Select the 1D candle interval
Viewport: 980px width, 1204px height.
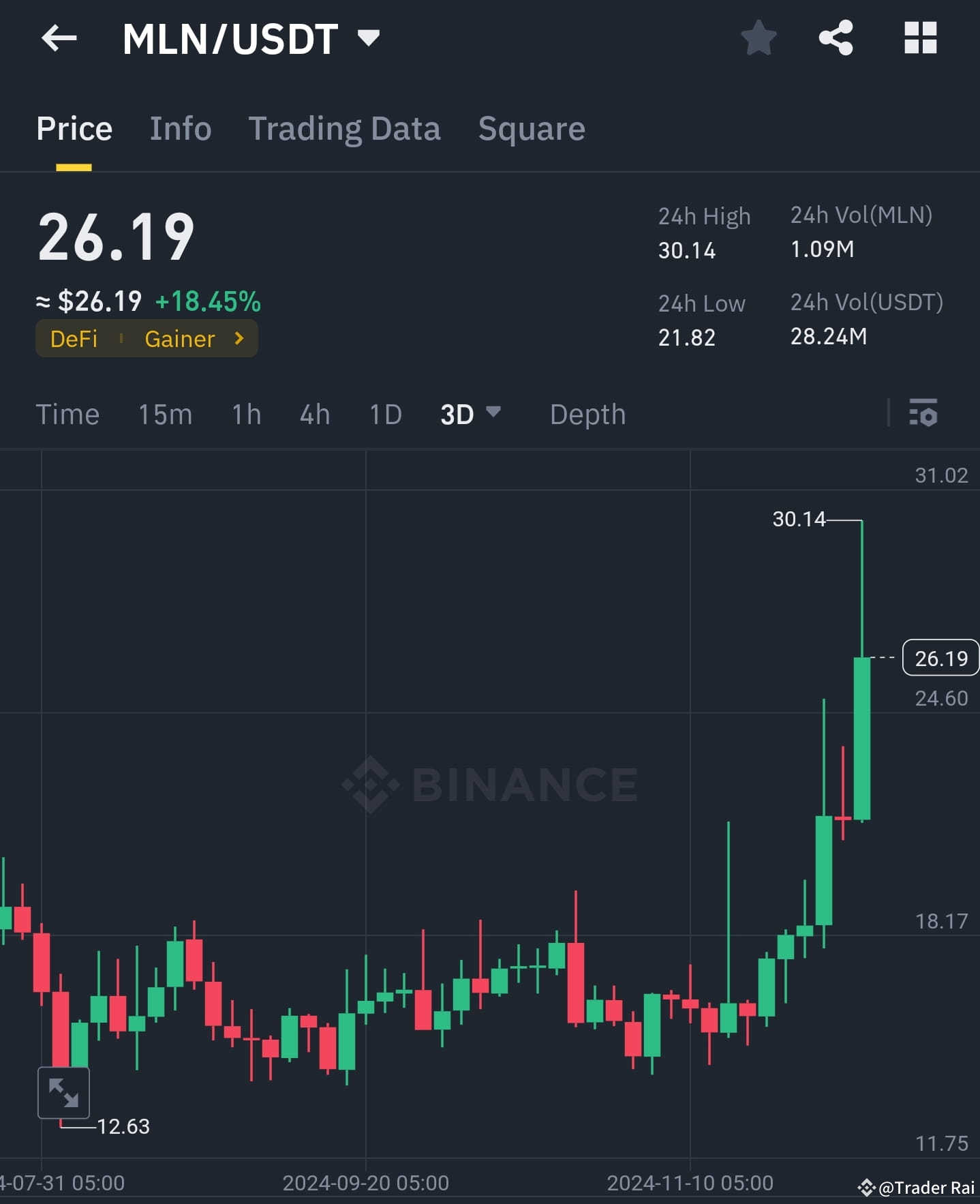[385, 414]
